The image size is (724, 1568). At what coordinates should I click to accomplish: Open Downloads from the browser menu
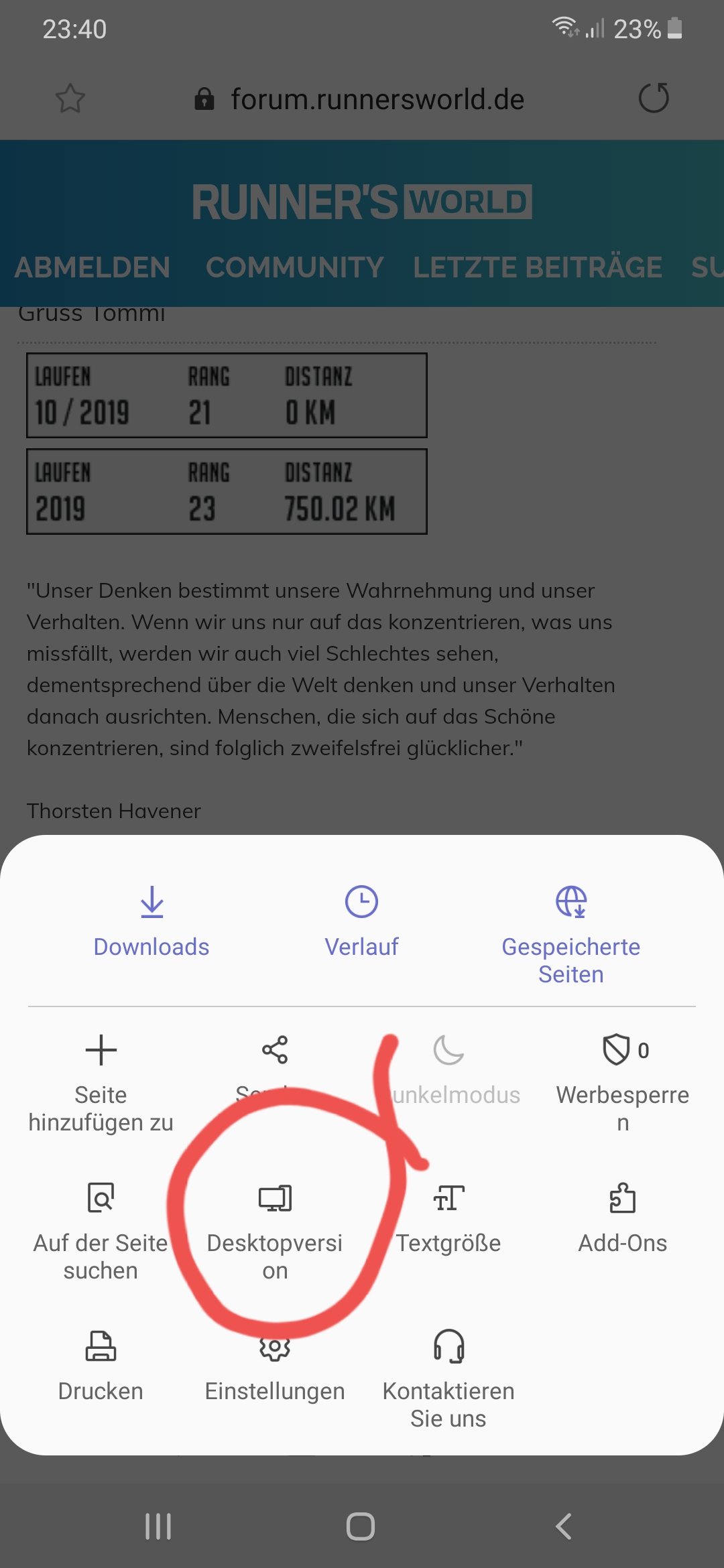click(152, 921)
